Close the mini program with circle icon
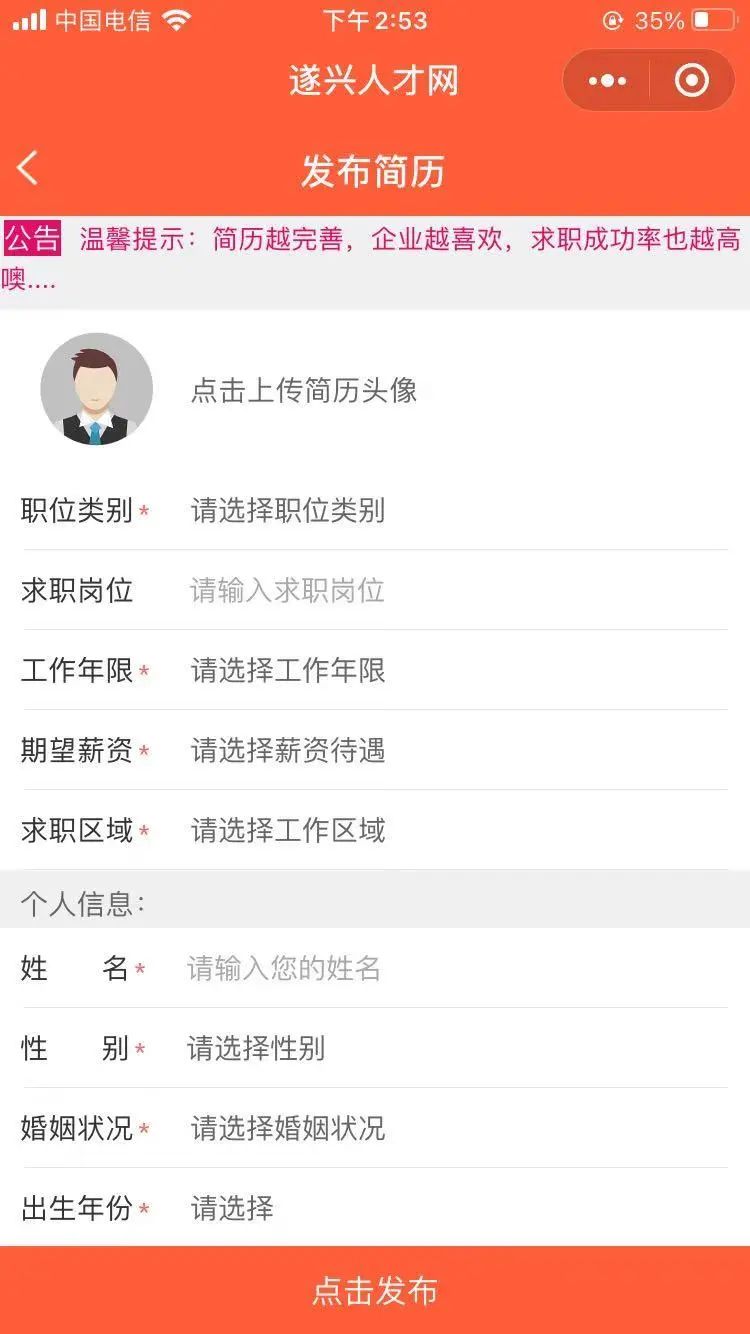Image resolution: width=750 pixels, height=1334 pixels. pos(692,81)
